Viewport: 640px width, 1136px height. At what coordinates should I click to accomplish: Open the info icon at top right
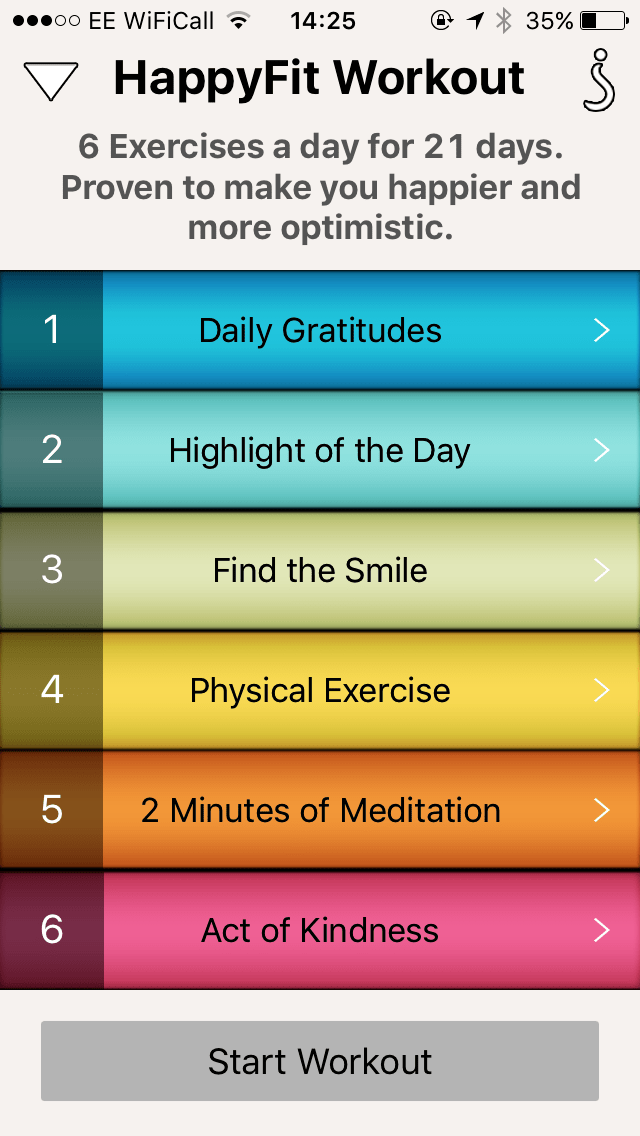pos(598,79)
